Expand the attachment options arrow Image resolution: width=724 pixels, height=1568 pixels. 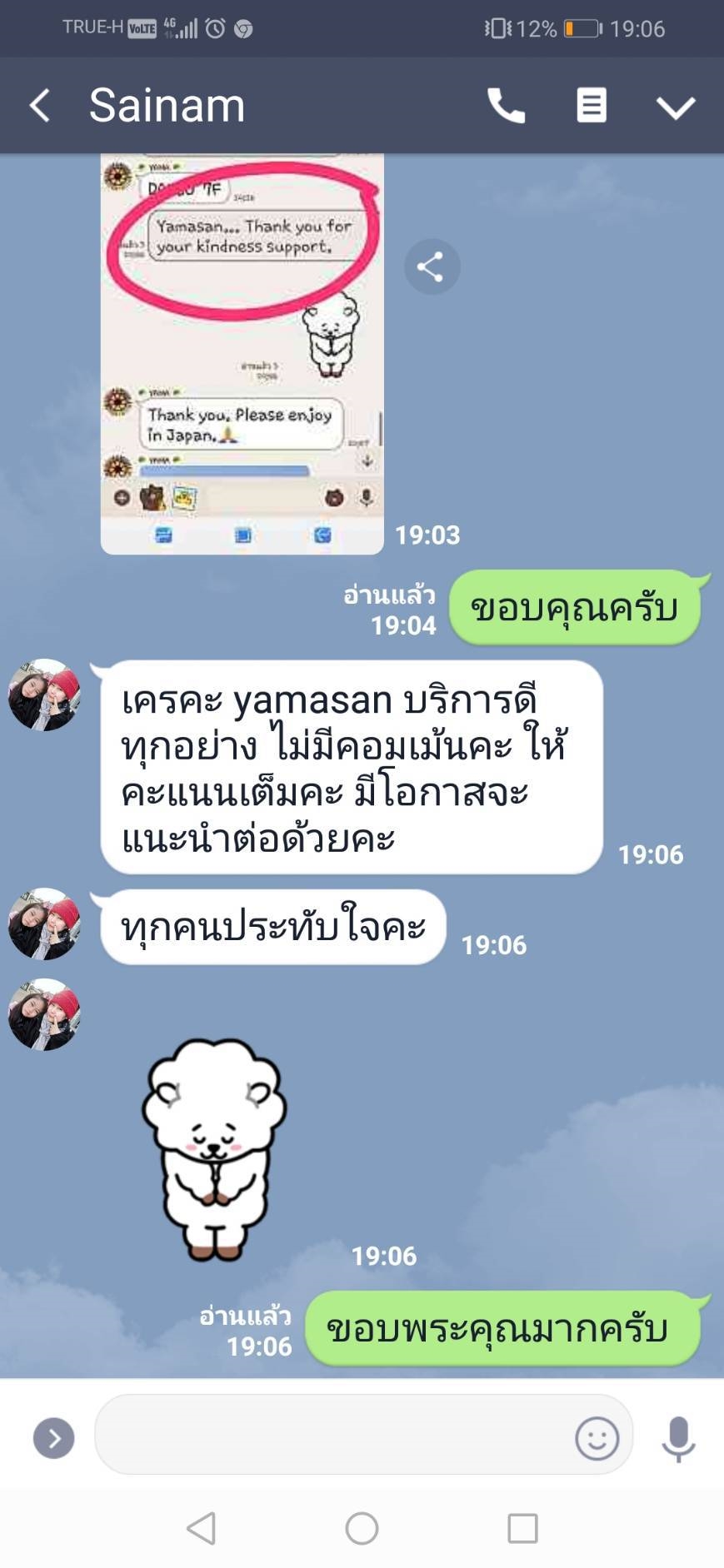(x=54, y=1437)
